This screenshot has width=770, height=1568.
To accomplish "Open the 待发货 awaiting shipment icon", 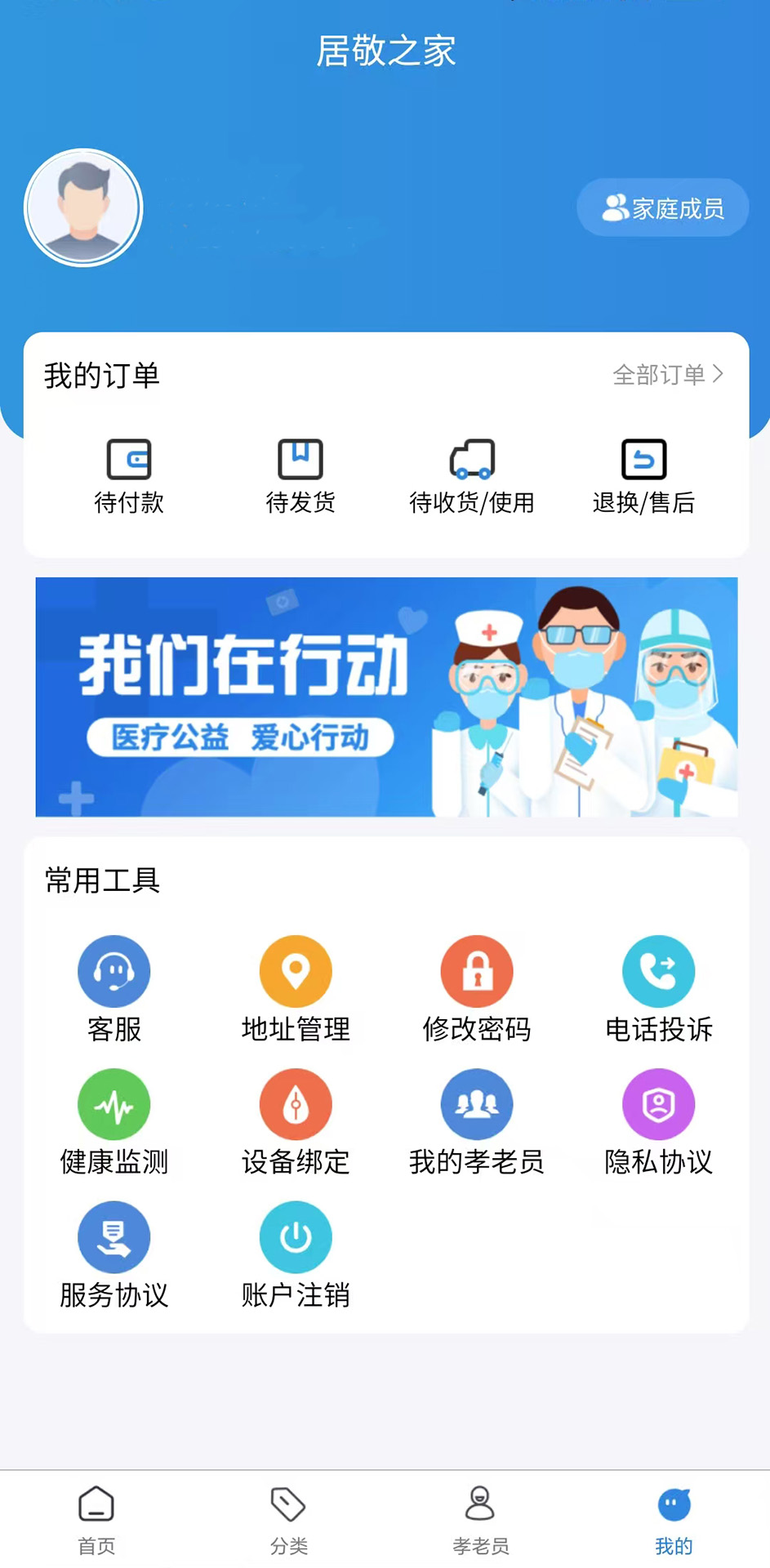I will pyautogui.click(x=300, y=461).
